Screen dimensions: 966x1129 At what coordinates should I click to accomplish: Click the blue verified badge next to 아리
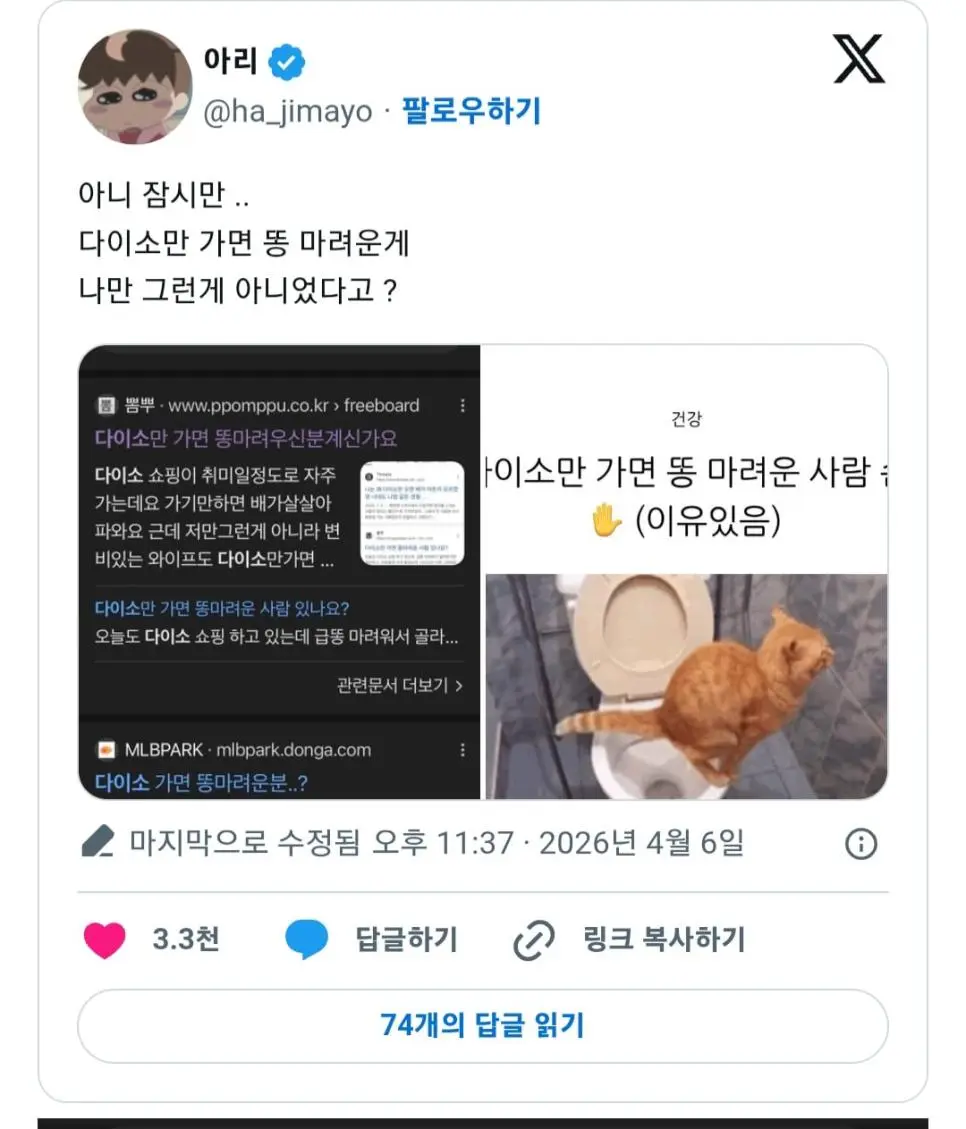(287, 60)
